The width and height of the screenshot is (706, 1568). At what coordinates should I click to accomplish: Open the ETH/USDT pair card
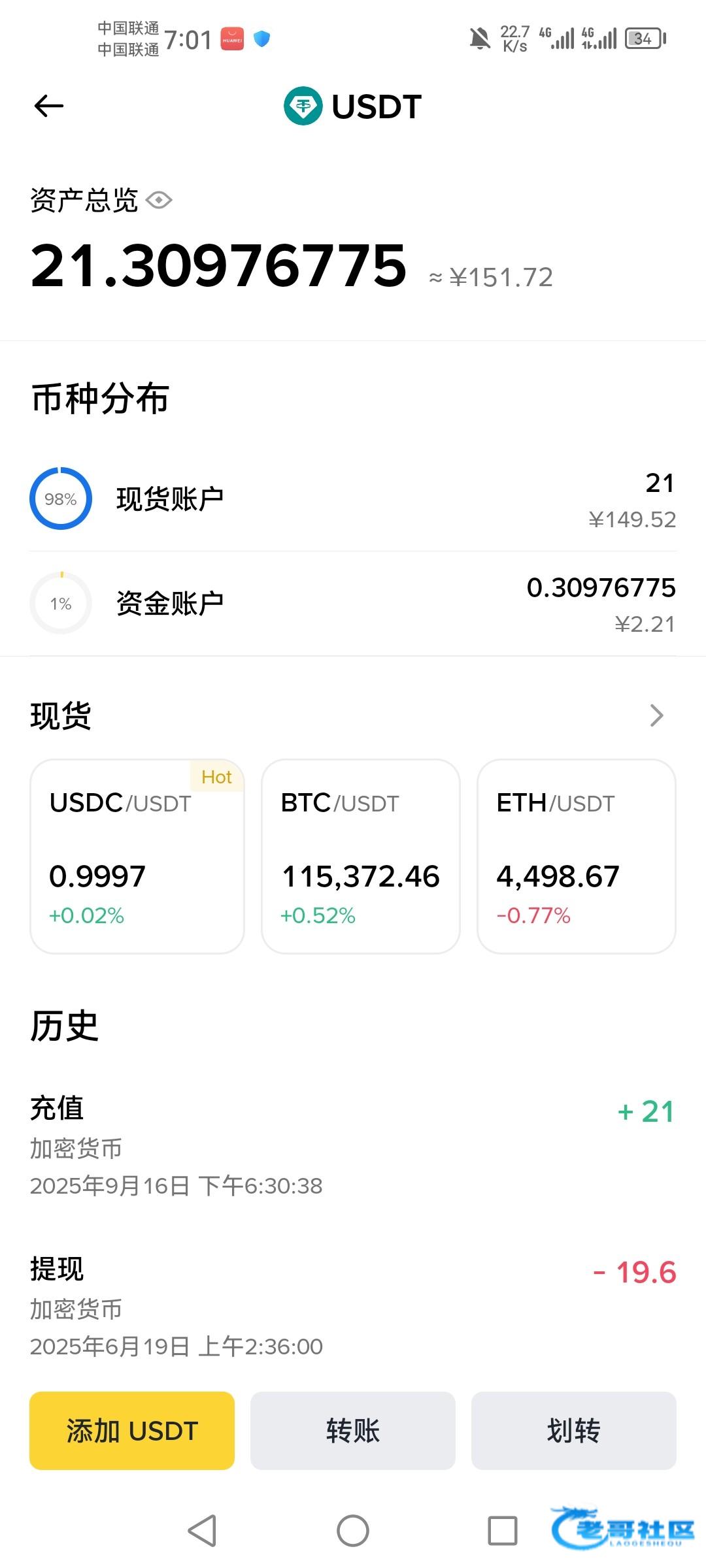click(576, 856)
